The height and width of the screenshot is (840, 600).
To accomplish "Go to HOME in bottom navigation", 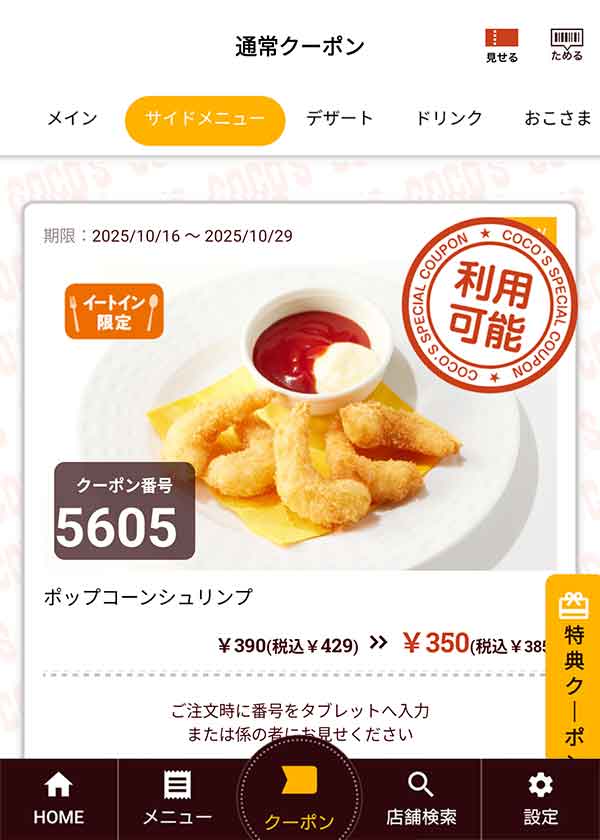I will click(x=58, y=798).
